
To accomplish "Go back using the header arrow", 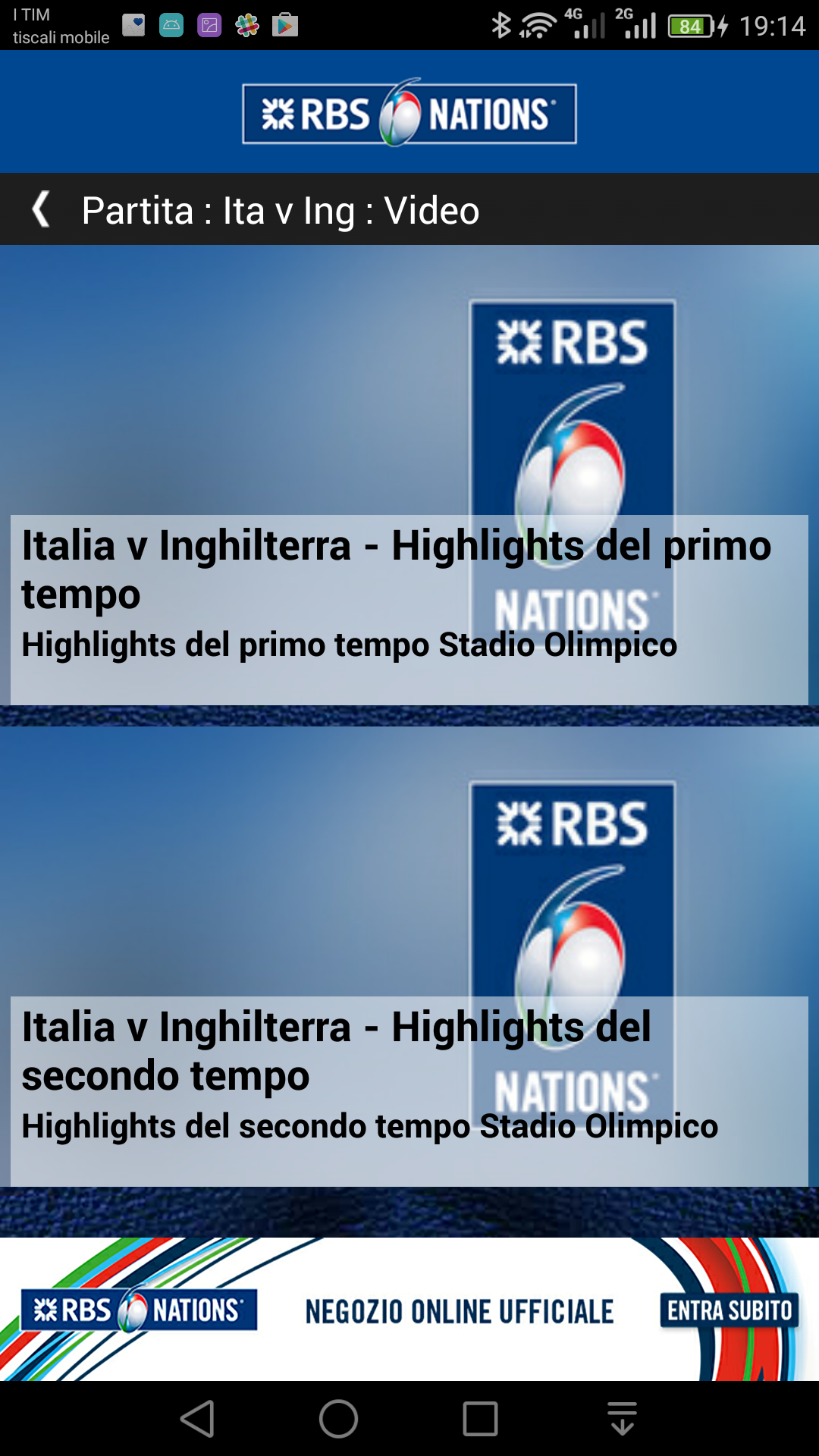I will 41,209.
